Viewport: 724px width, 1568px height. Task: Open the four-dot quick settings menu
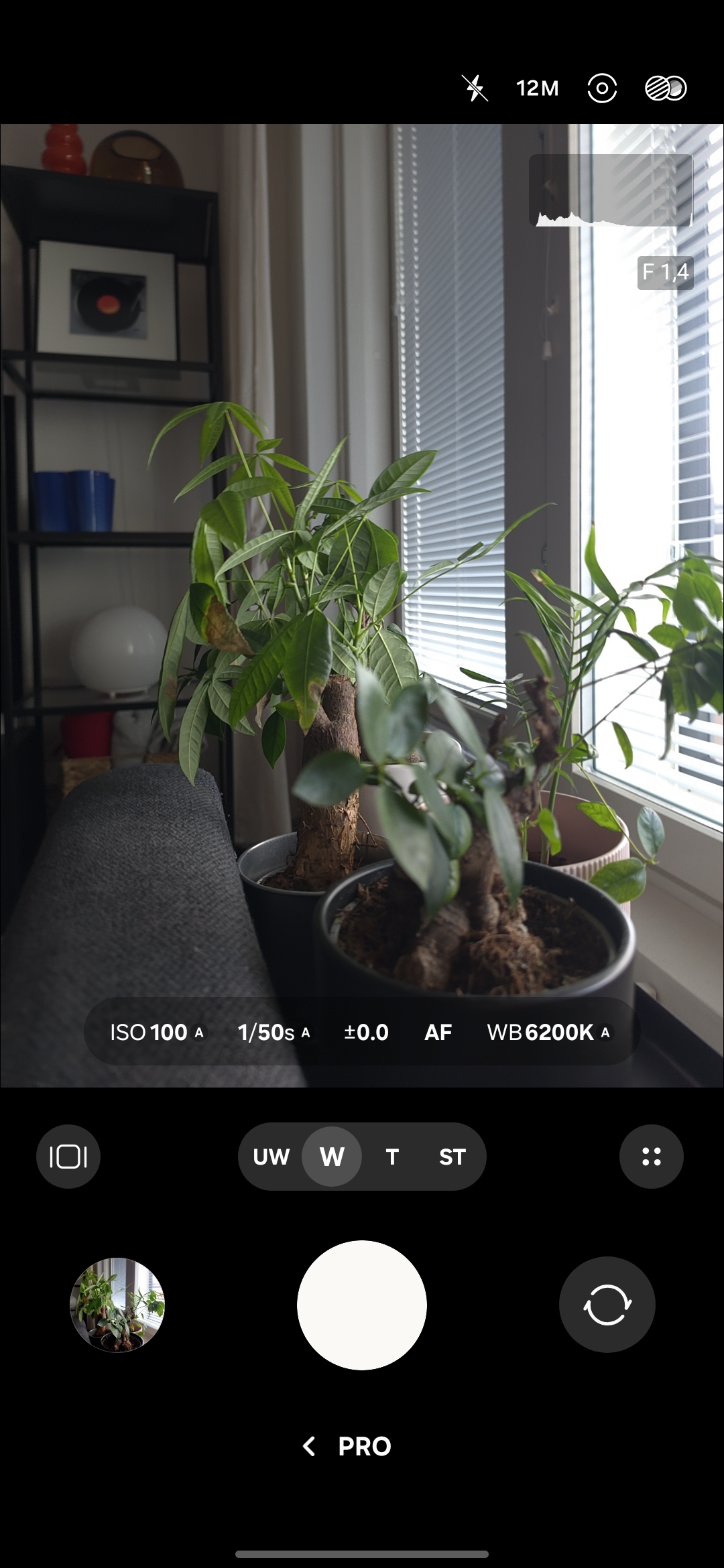tap(652, 1157)
